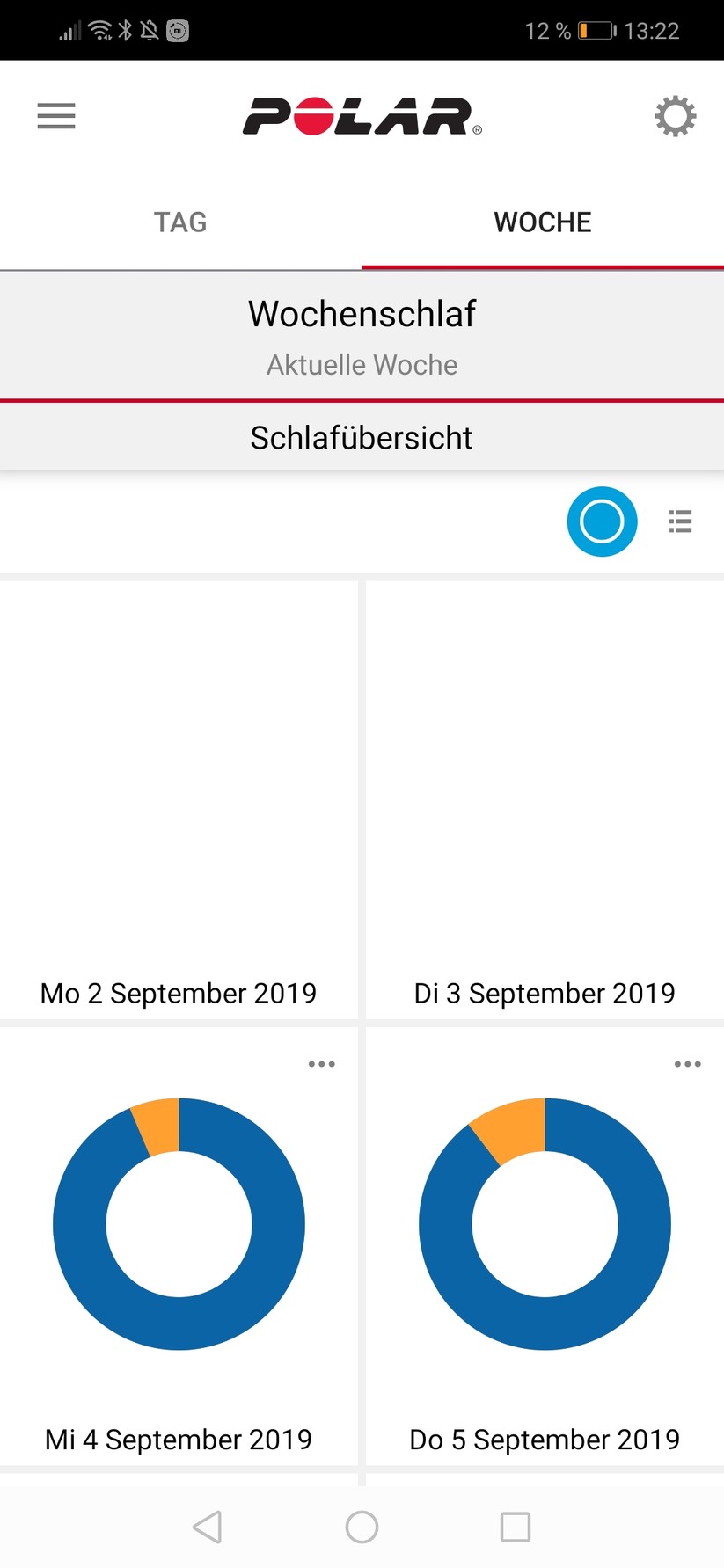Go to the home screen
The width and height of the screenshot is (724, 1568).
click(x=362, y=1527)
